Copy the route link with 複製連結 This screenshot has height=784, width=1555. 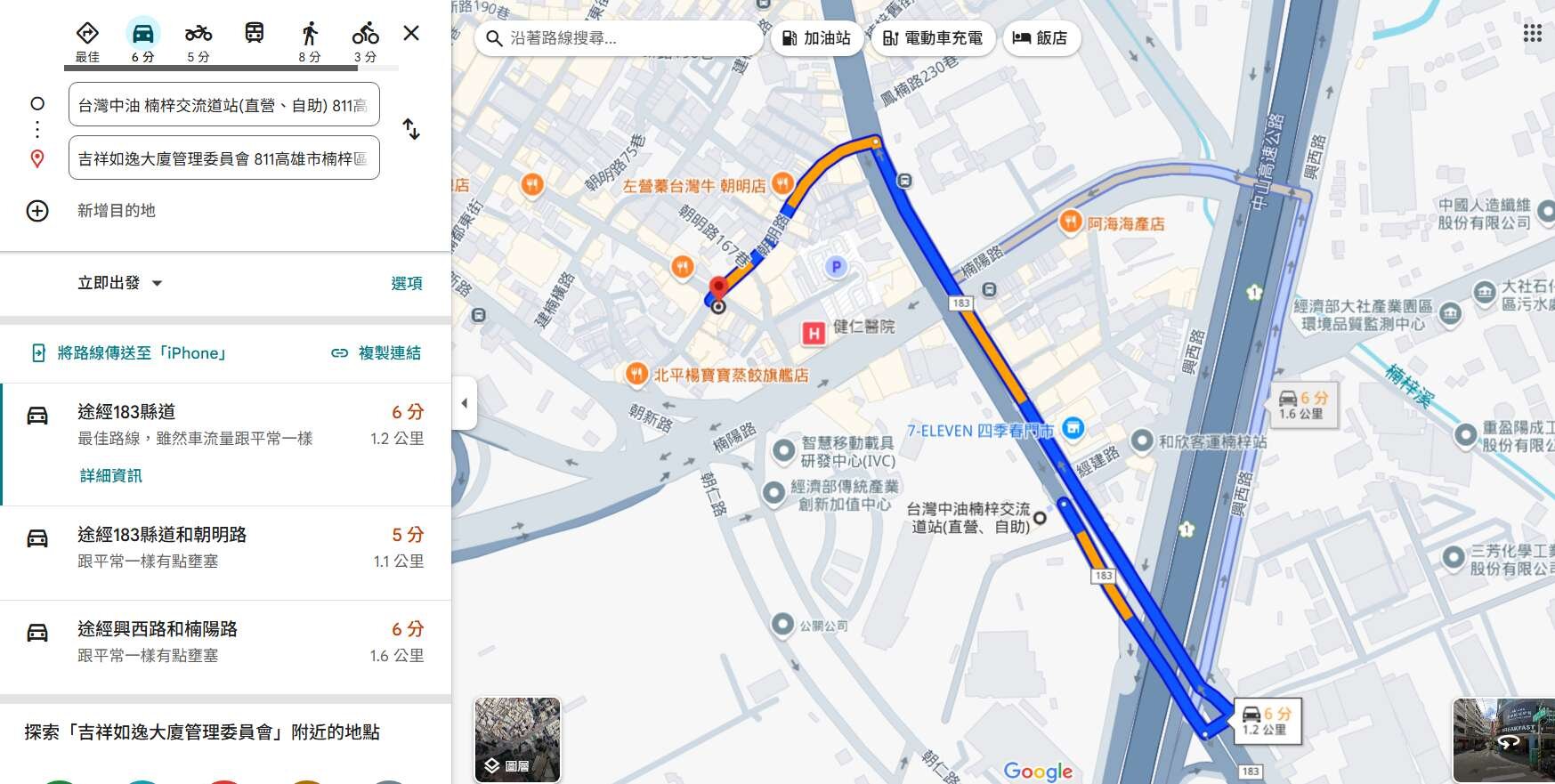click(376, 353)
